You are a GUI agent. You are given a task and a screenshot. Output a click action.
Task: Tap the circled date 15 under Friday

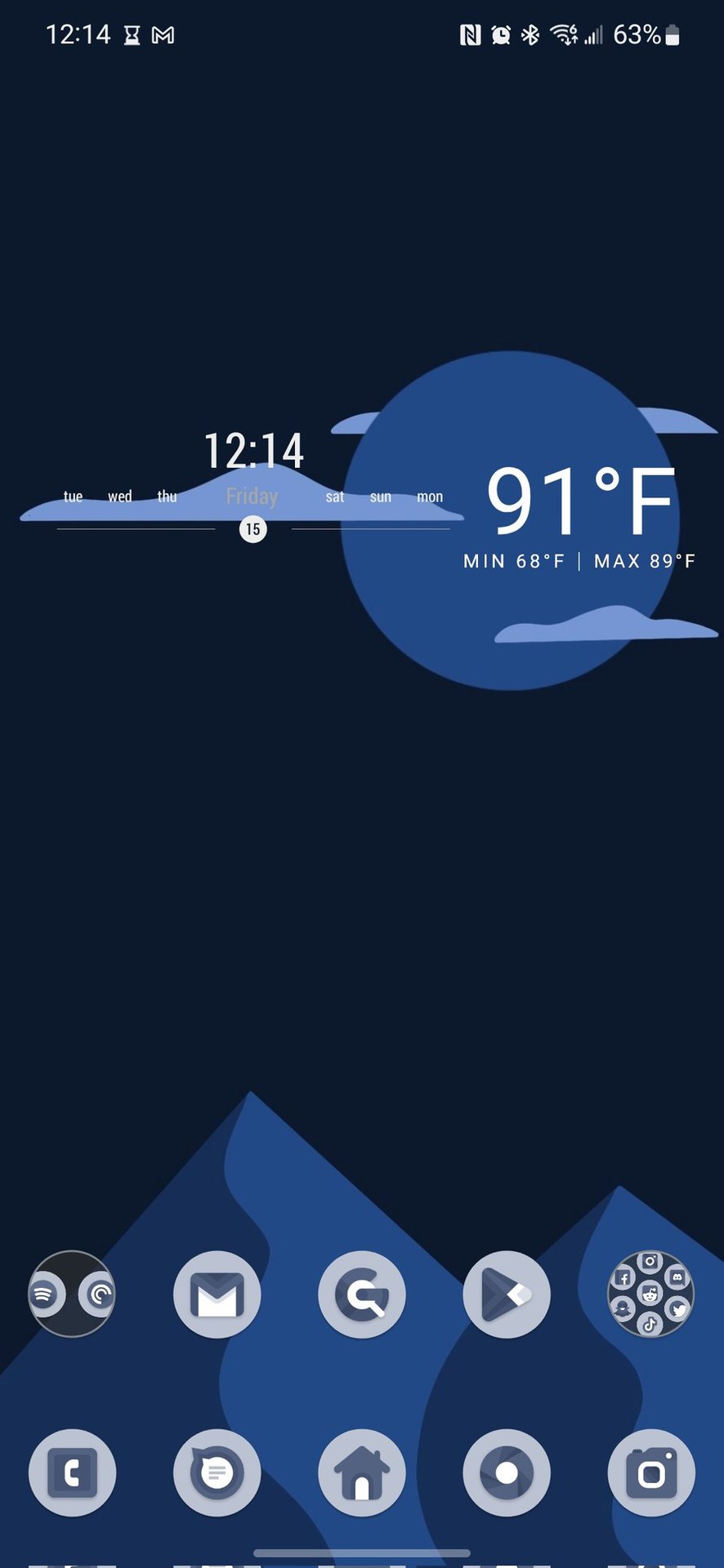[x=253, y=529]
